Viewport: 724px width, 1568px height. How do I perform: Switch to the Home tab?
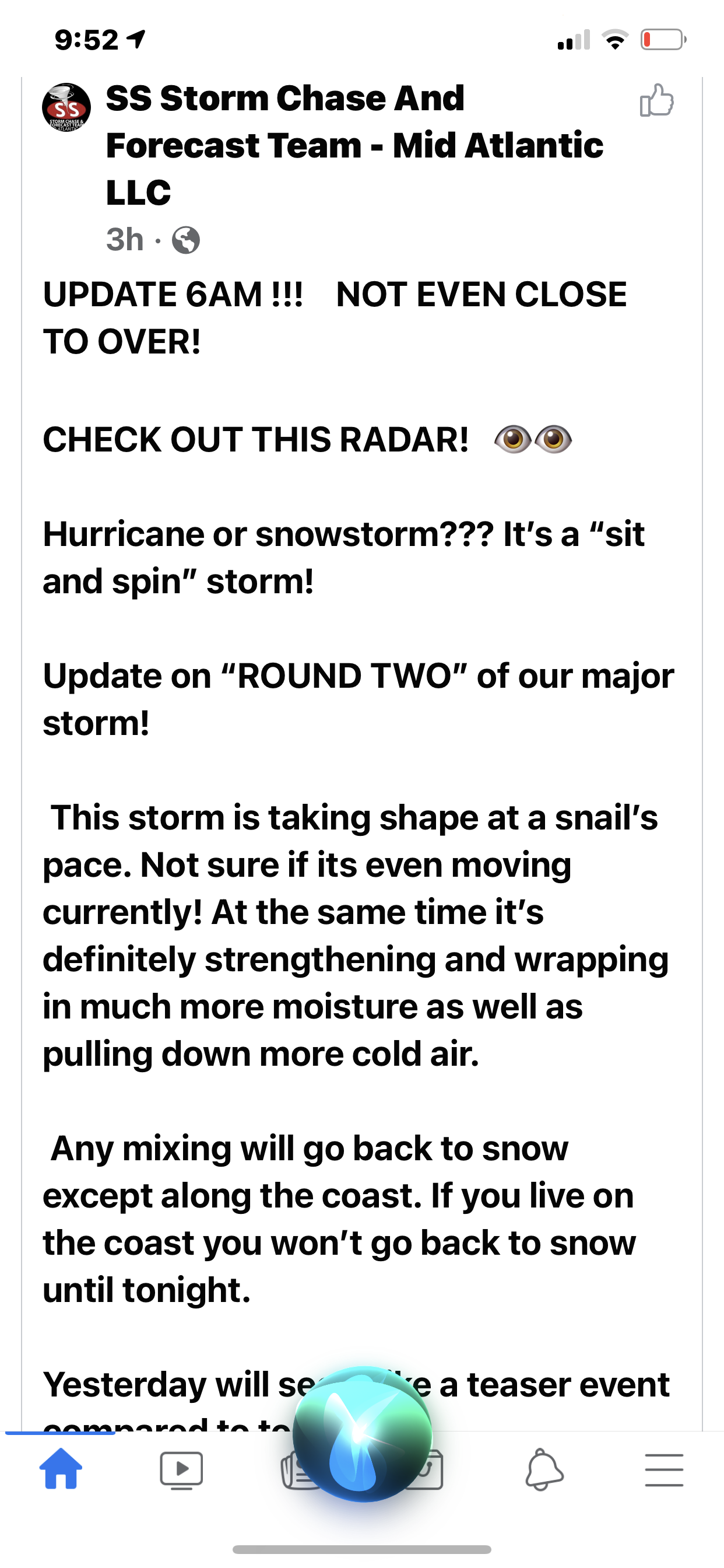click(x=60, y=1469)
